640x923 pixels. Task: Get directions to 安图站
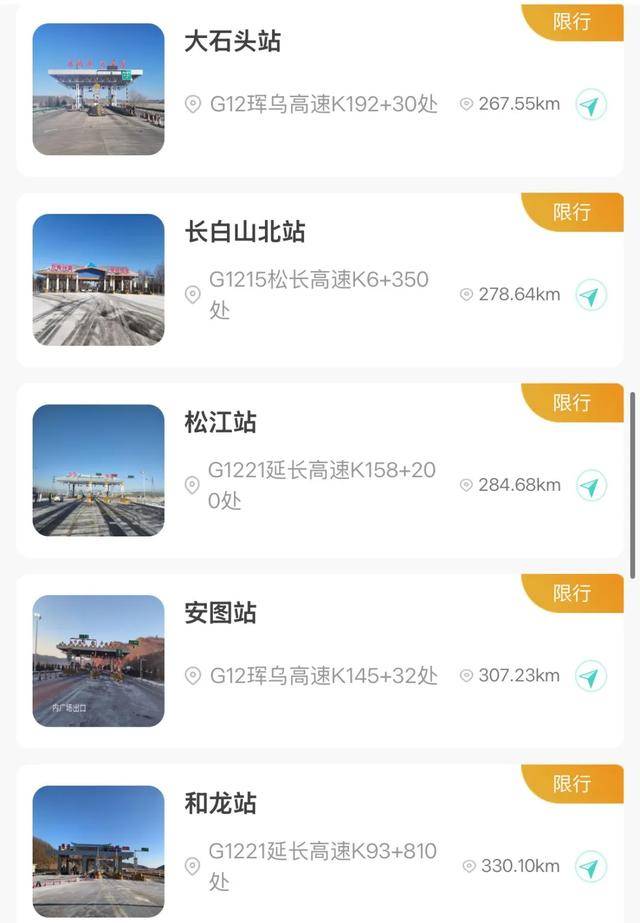(591, 676)
